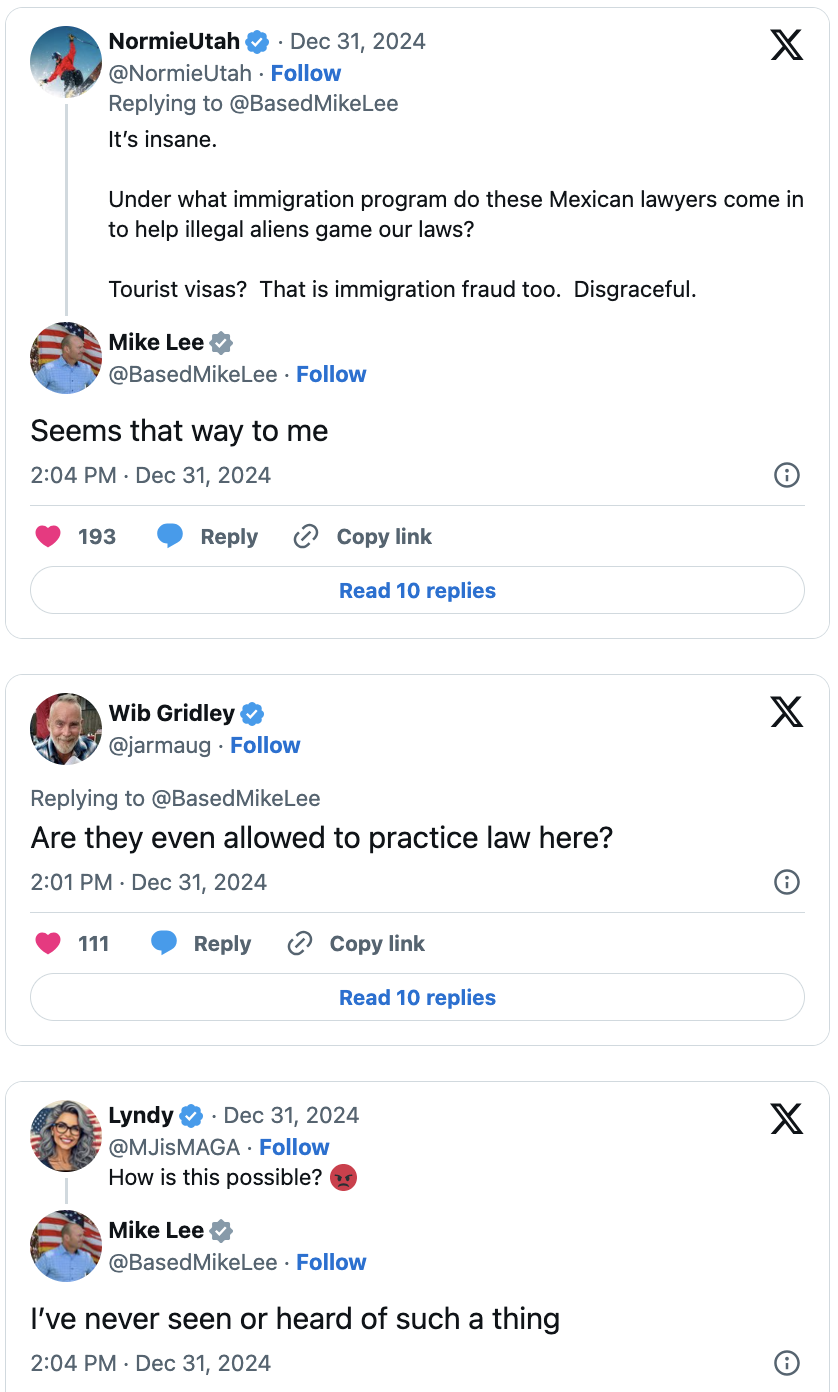Open Wib Gridley's profile picture
The image size is (838, 1392).
pyautogui.click(x=66, y=729)
